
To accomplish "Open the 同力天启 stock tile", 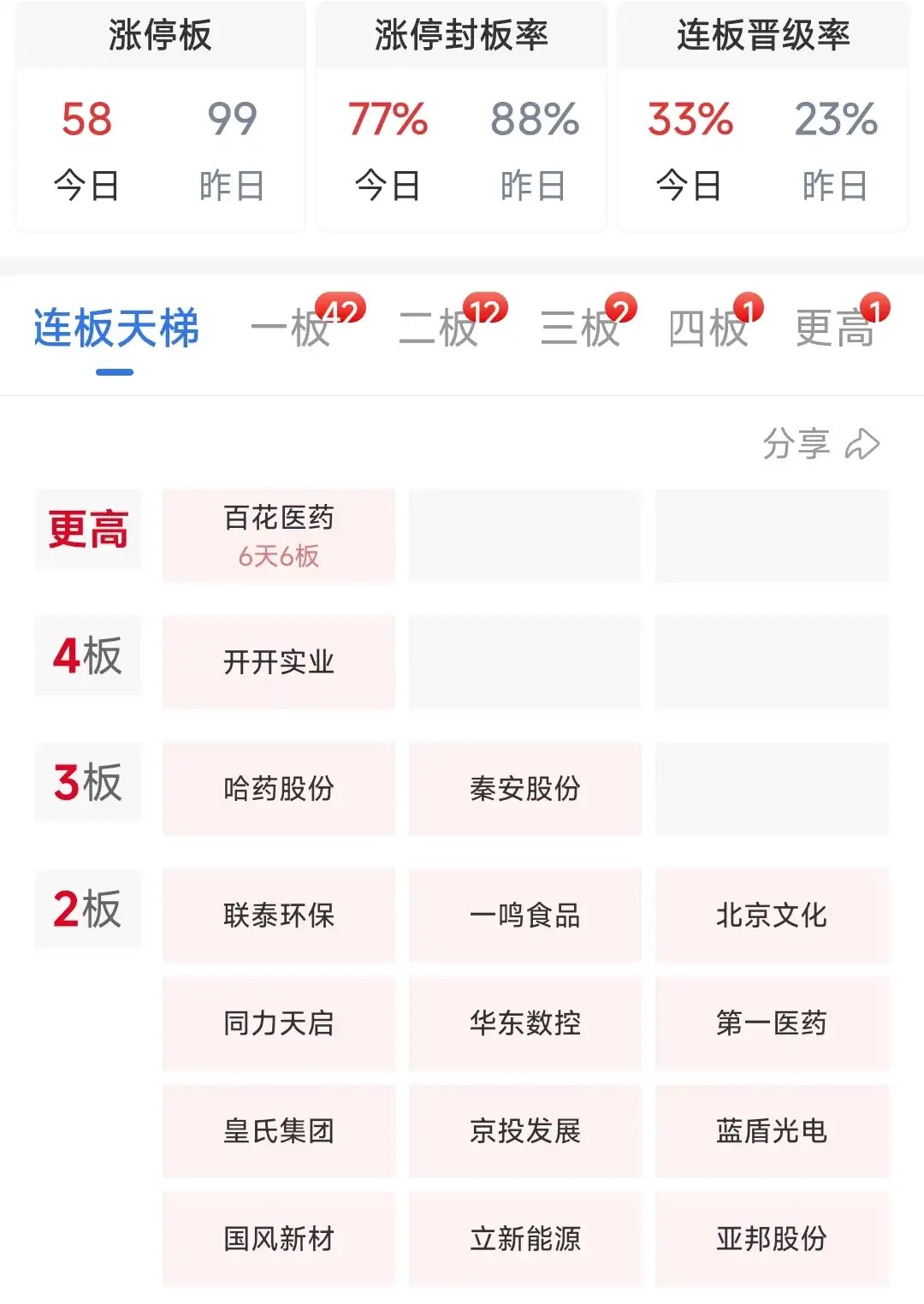I will 279,1022.
